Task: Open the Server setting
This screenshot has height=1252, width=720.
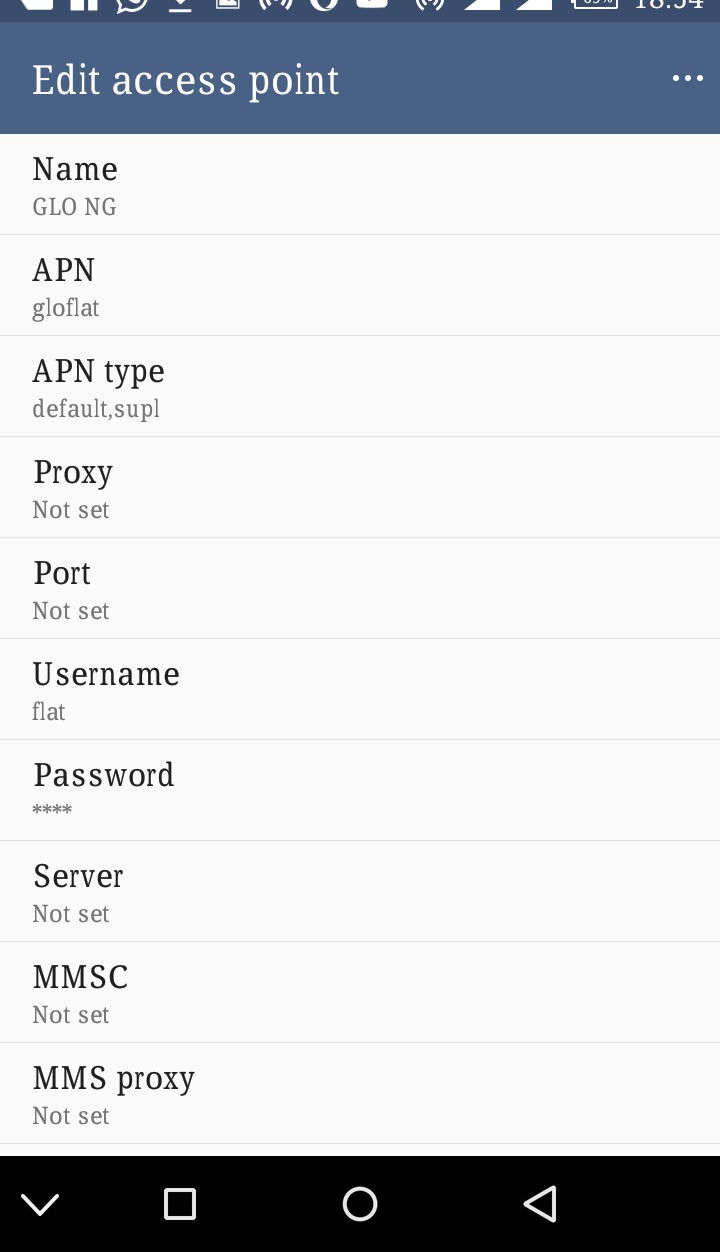Action: [x=360, y=892]
